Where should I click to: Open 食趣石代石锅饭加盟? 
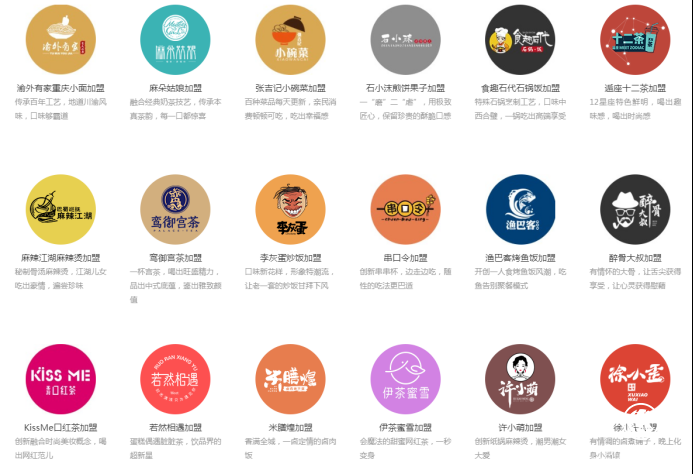click(x=520, y=40)
